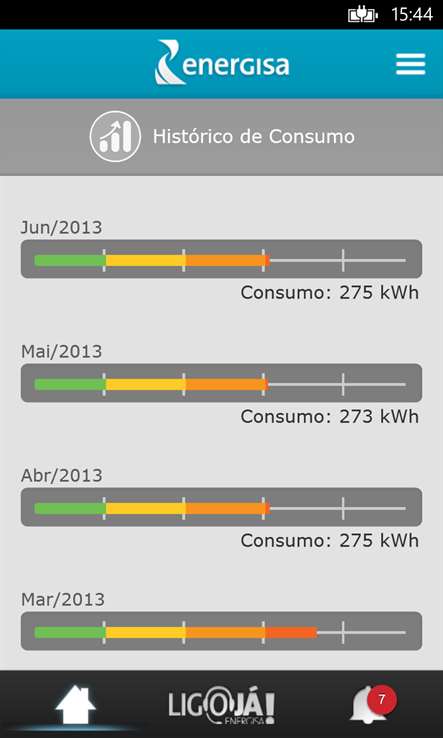Open the notifications bell

372,703
